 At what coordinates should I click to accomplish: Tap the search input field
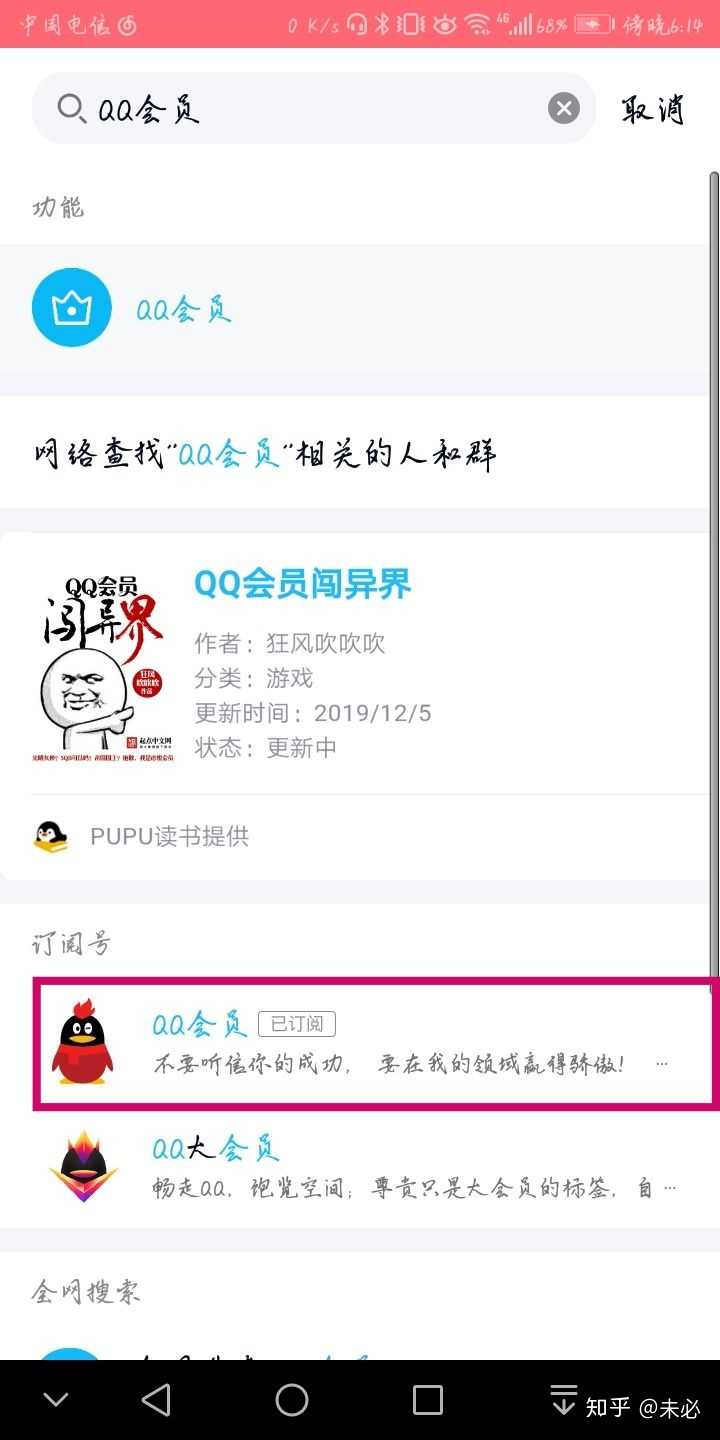[x=250, y=107]
